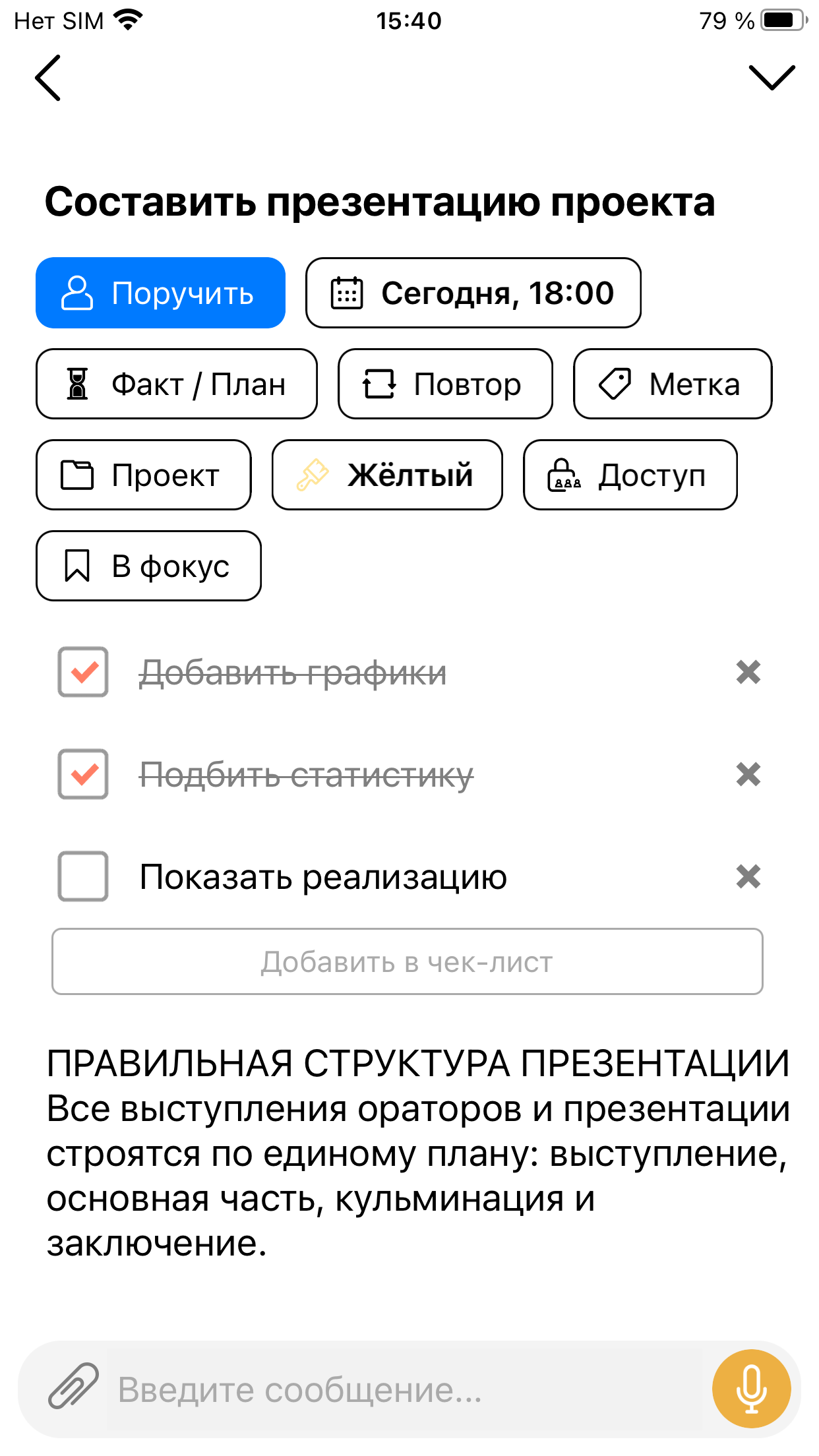Delete the Показать реализацию item
The height and width of the screenshot is (1456, 819).
coord(748,876)
